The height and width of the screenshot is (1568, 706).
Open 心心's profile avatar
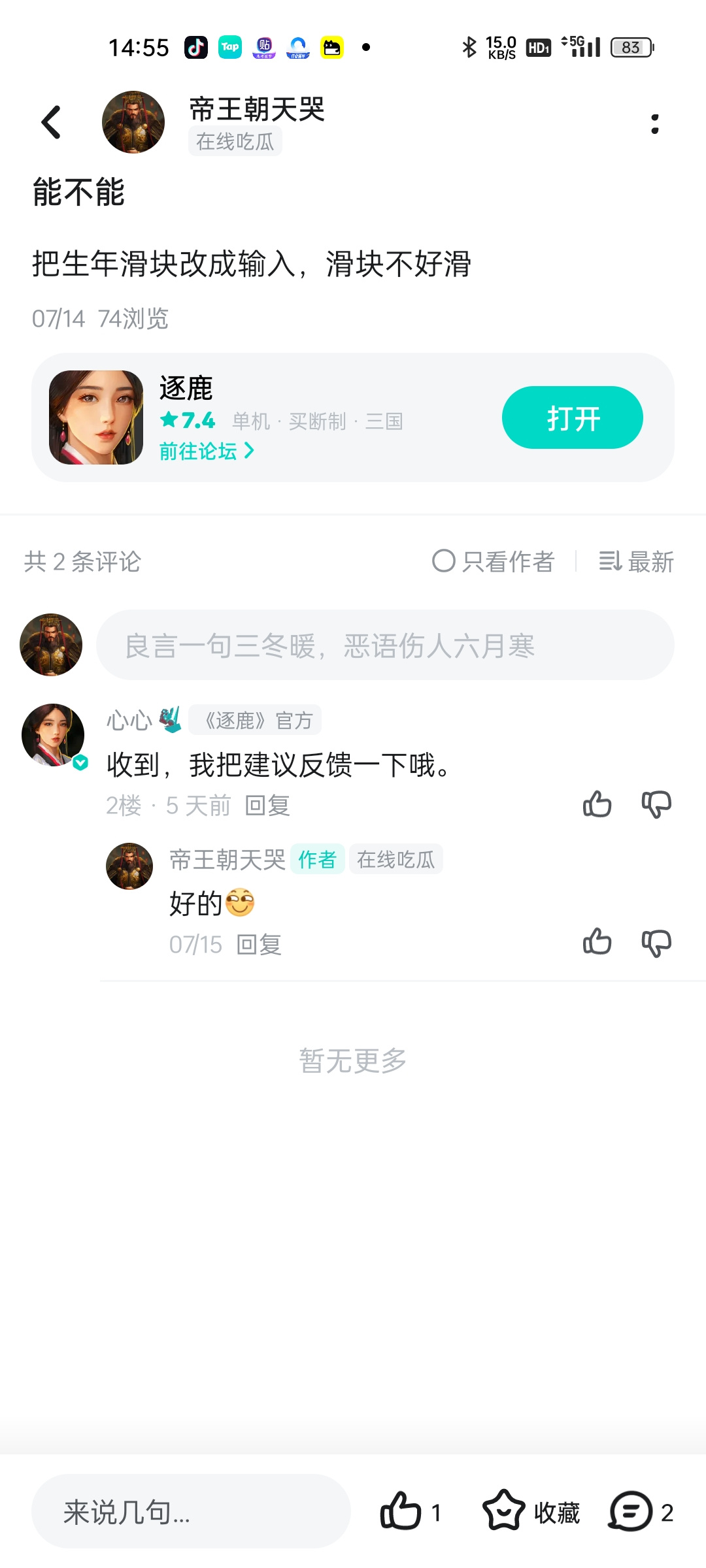pos(53,735)
